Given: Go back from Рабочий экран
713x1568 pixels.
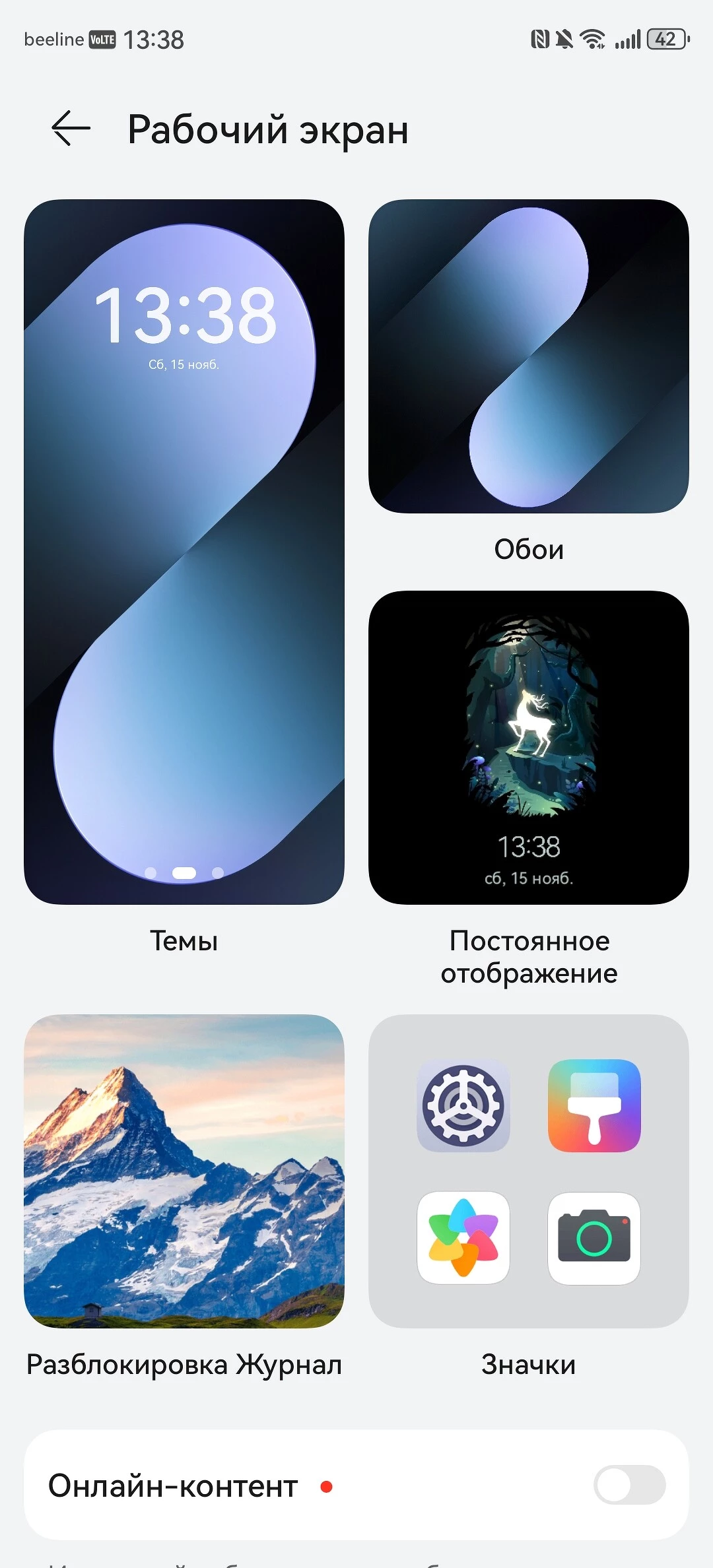Looking at the screenshot, I should tap(71, 128).
